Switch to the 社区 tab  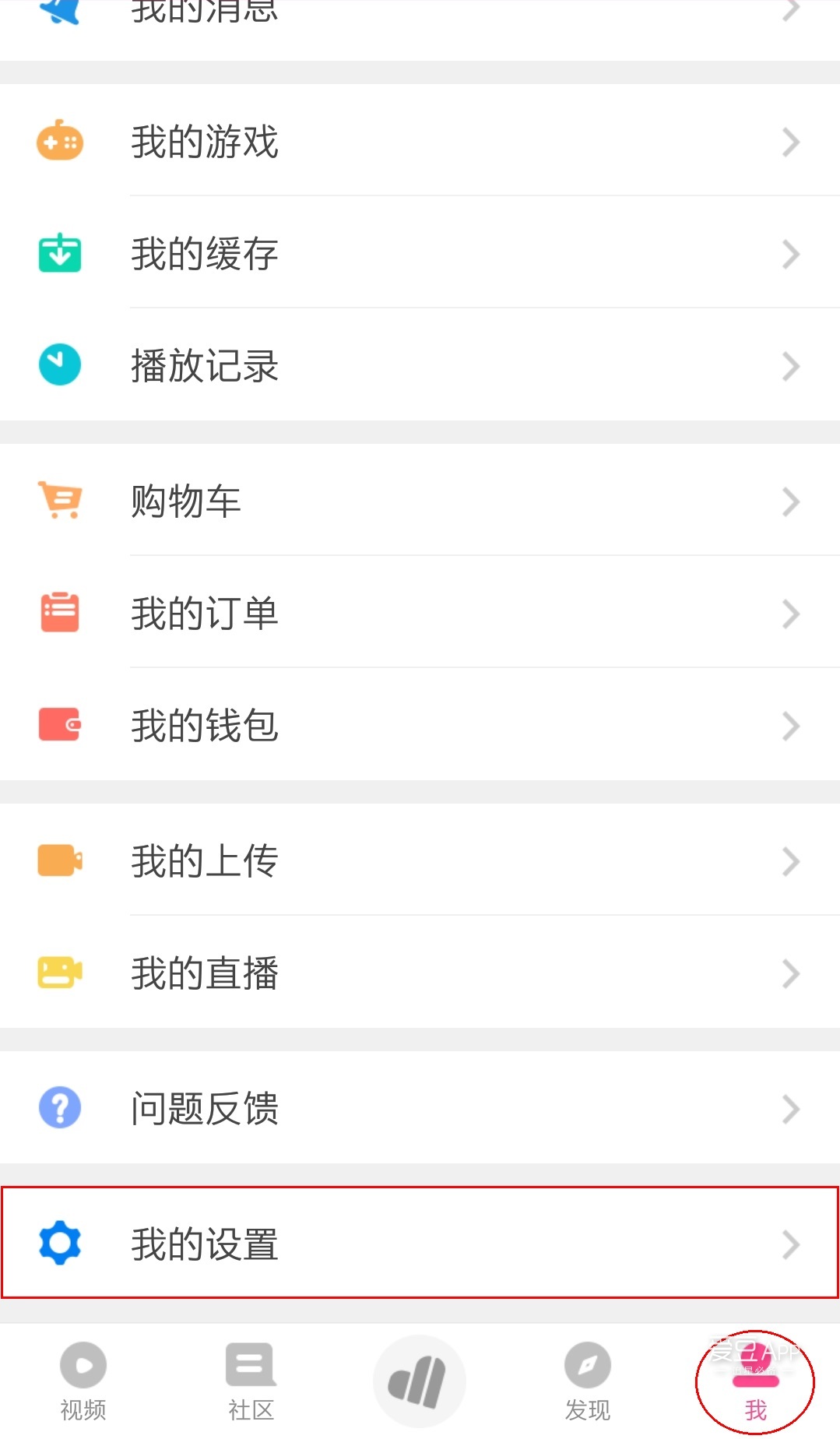click(x=251, y=1381)
